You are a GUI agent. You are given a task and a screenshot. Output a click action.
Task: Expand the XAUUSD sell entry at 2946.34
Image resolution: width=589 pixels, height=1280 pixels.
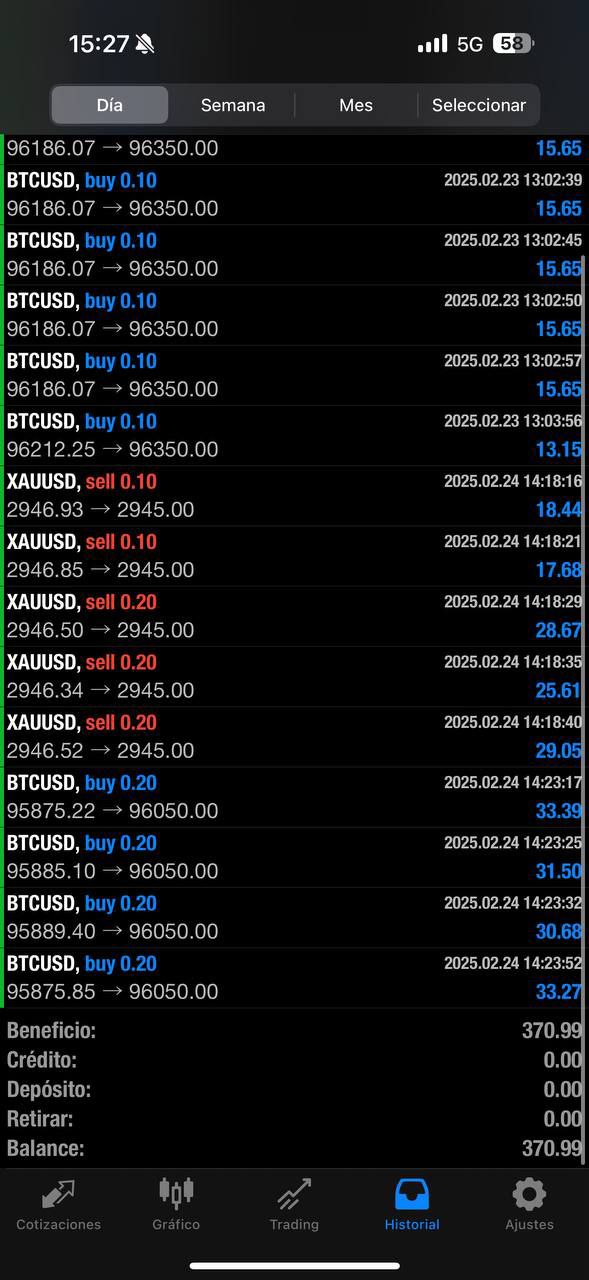[294, 676]
